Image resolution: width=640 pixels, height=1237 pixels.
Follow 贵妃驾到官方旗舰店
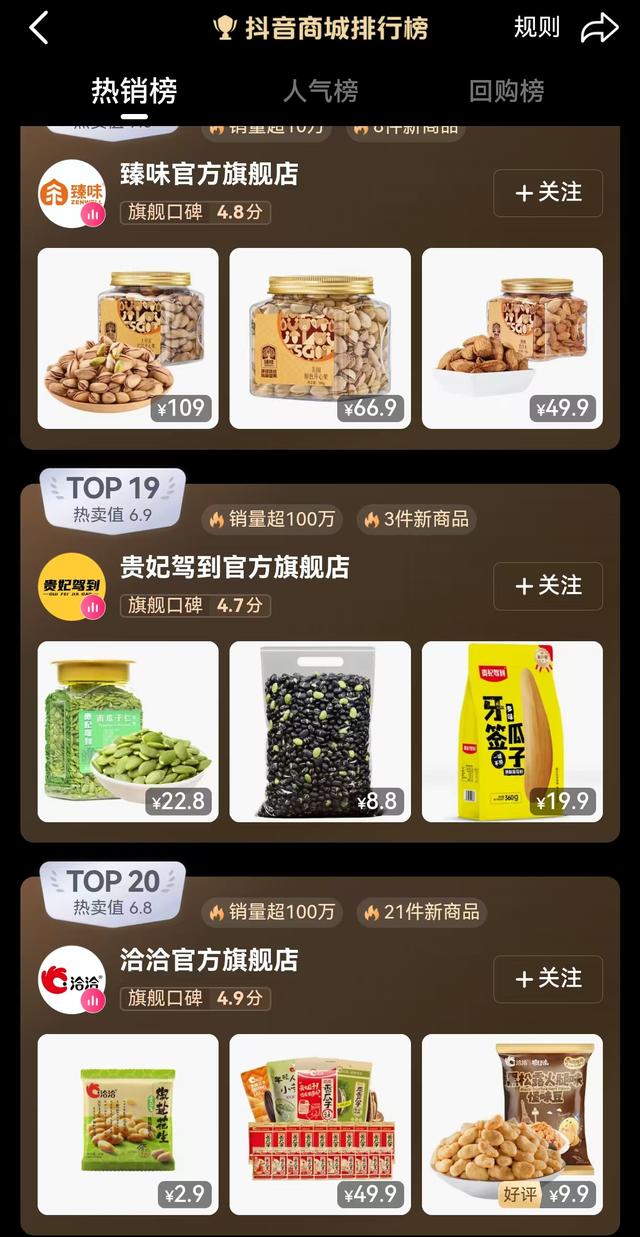coord(548,586)
